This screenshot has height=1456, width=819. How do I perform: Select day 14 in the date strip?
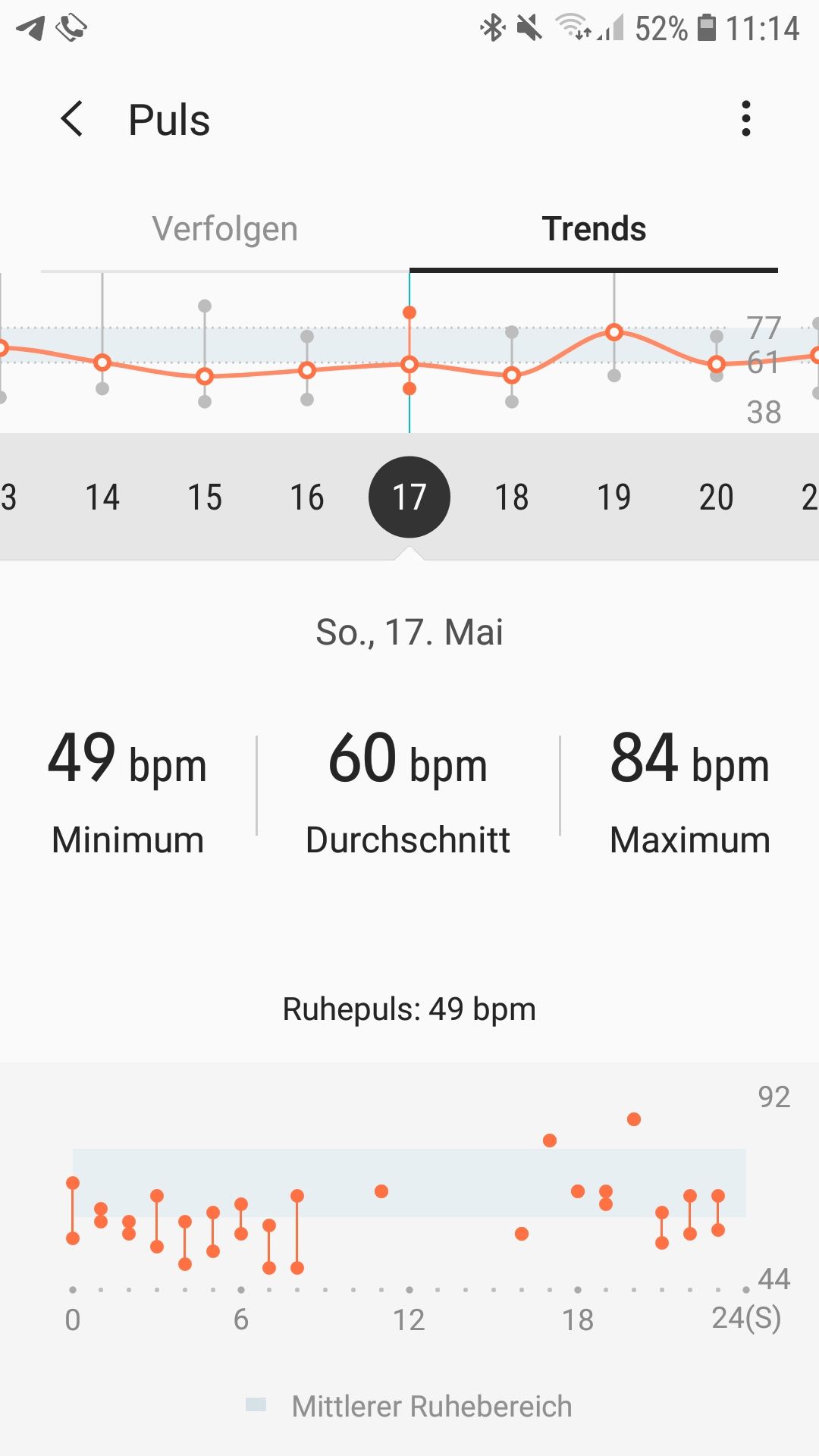(102, 497)
